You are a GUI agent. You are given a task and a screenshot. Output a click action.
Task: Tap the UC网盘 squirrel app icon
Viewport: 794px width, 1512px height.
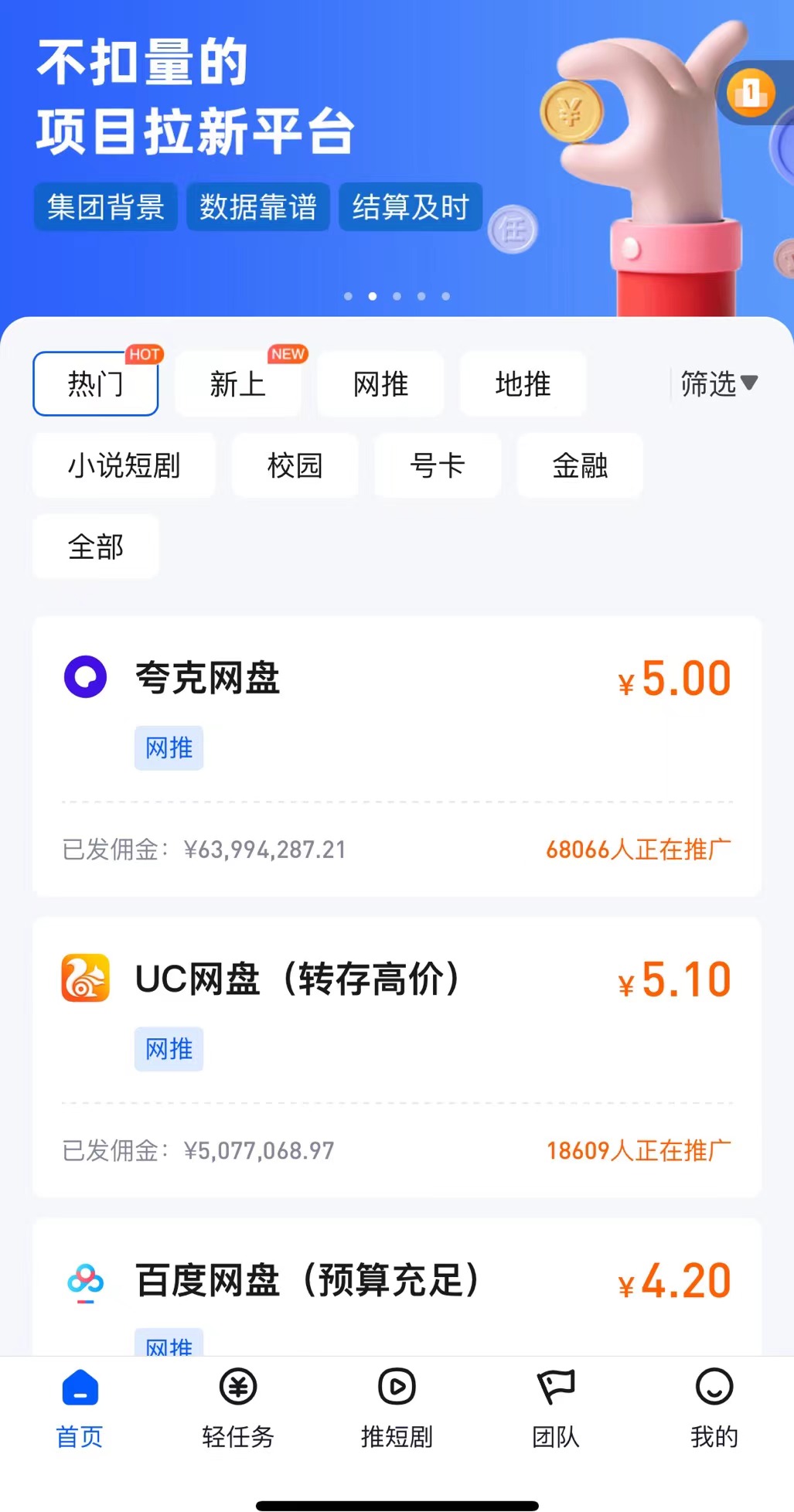pyautogui.click(x=86, y=978)
